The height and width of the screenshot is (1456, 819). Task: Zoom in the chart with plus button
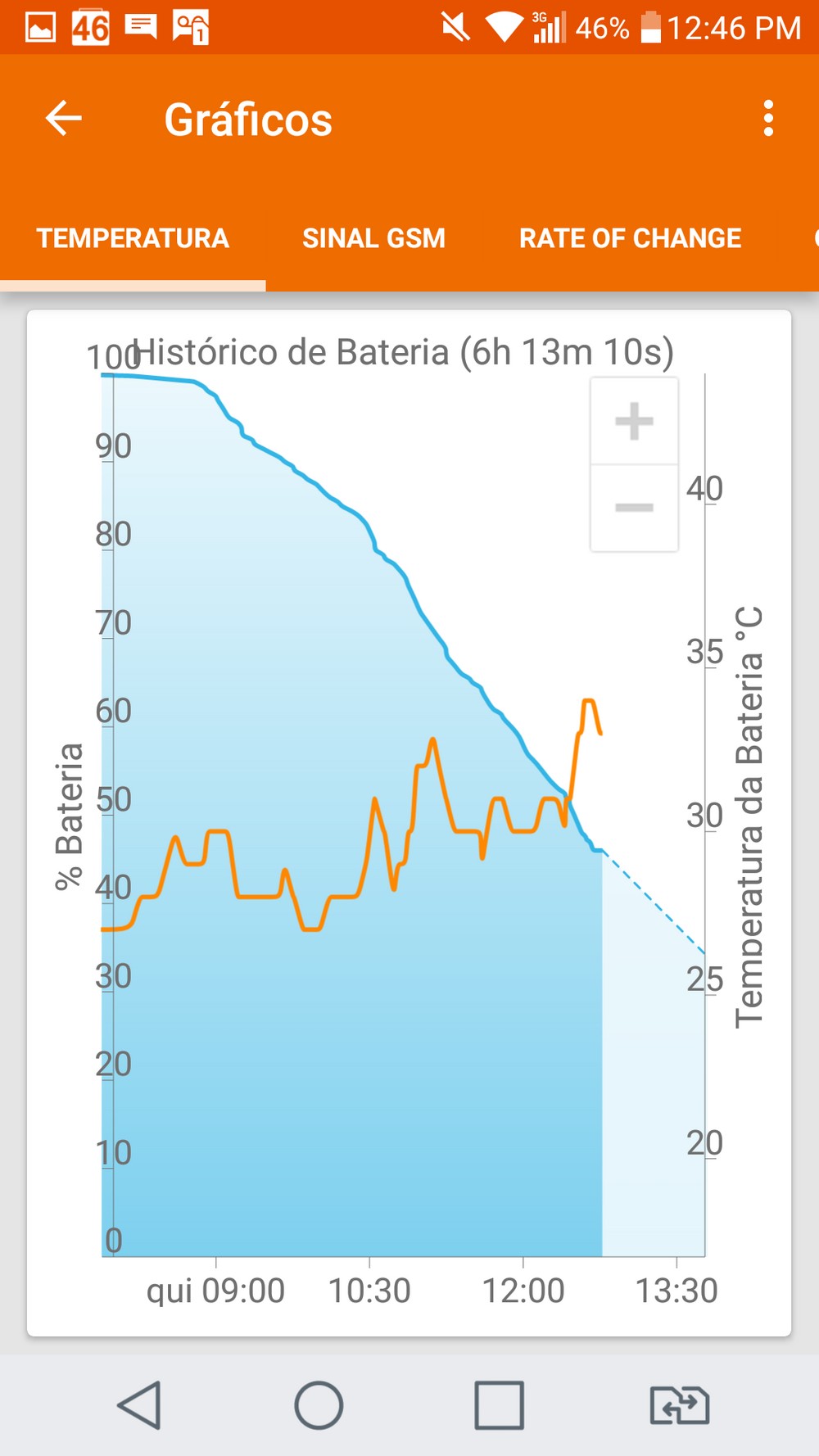[634, 422]
